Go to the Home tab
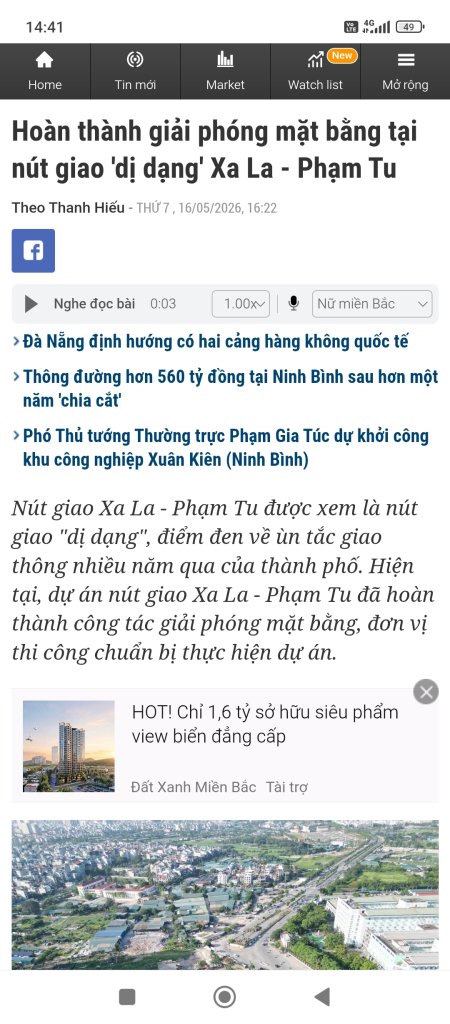This screenshot has width=450, height=1024. 44,71
